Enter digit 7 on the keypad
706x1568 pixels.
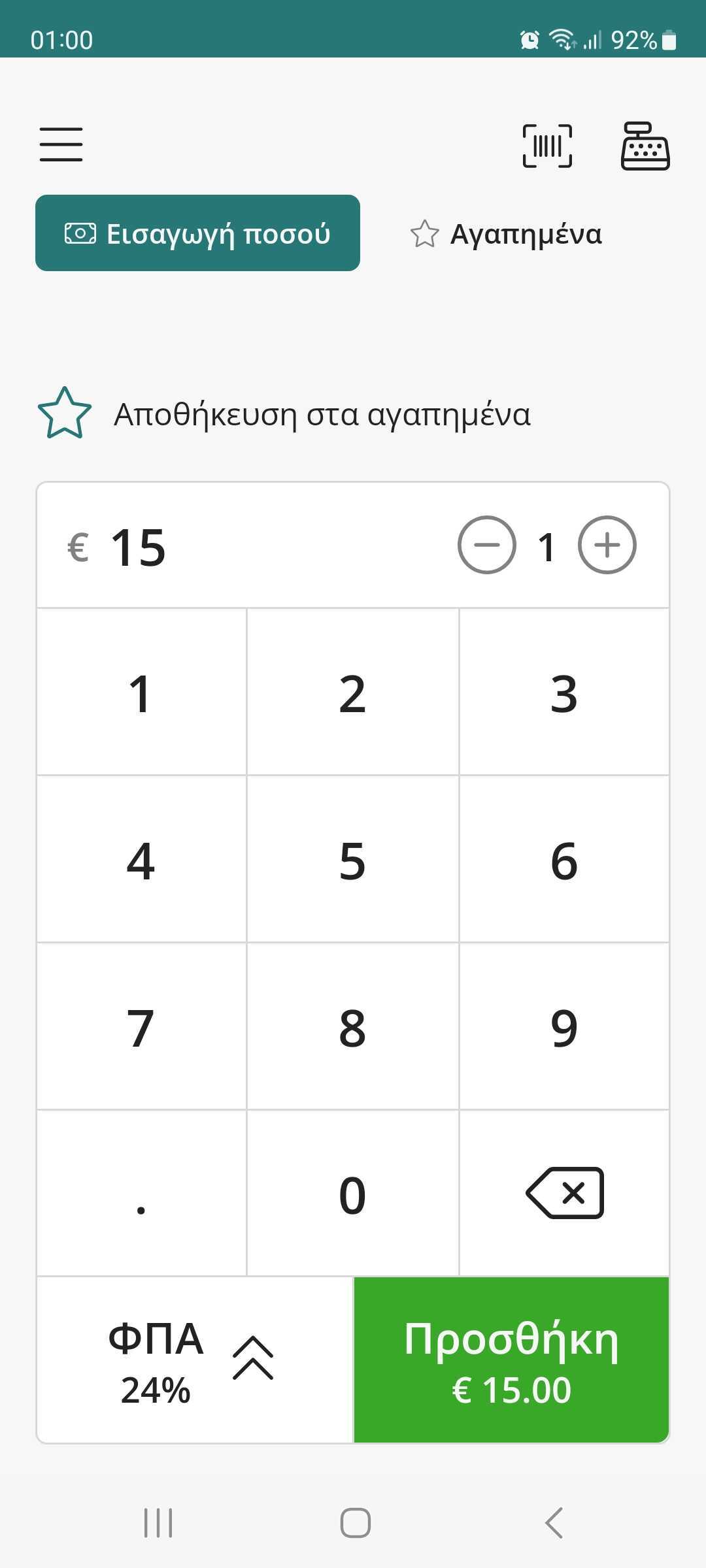pyautogui.click(x=141, y=1027)
